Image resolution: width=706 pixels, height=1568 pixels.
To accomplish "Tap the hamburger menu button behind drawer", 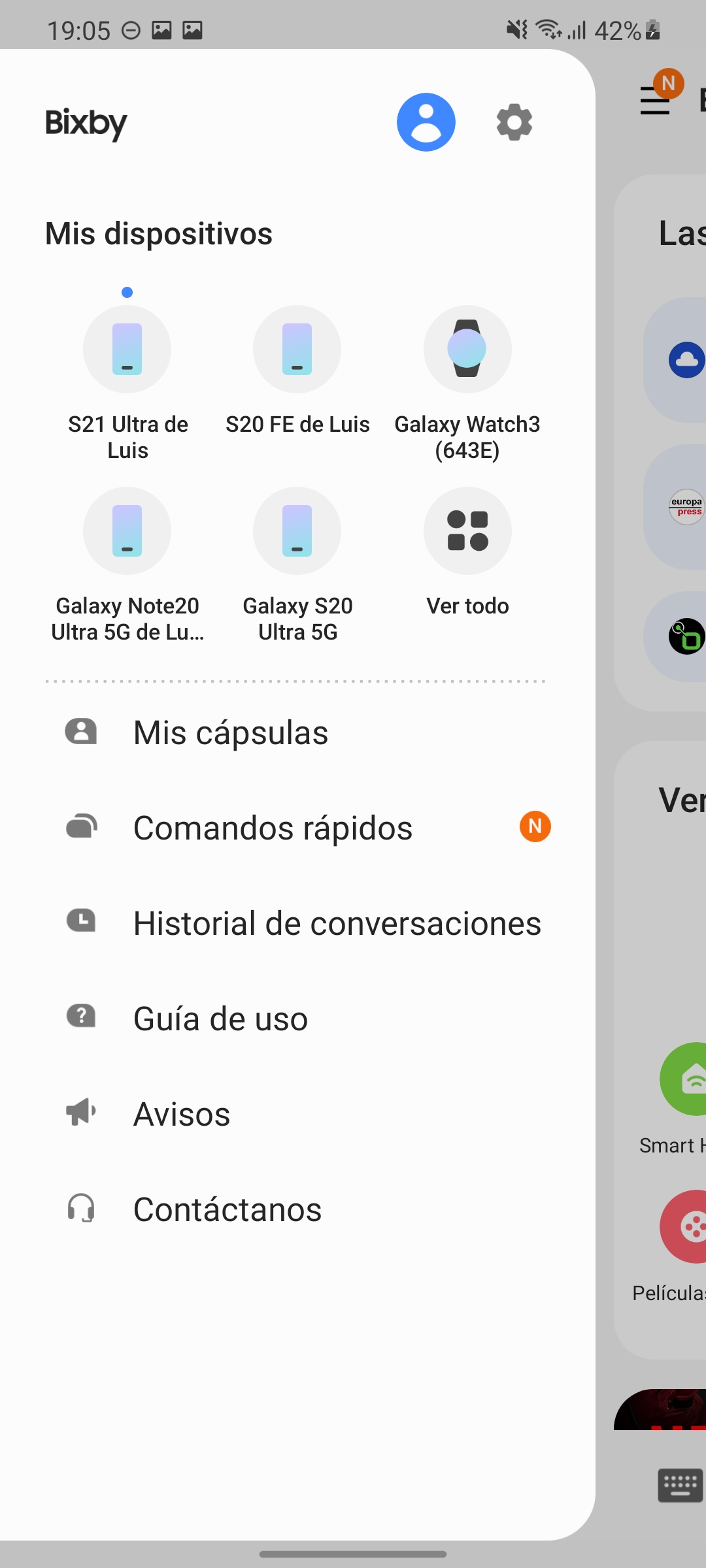I will pos(655,101).
